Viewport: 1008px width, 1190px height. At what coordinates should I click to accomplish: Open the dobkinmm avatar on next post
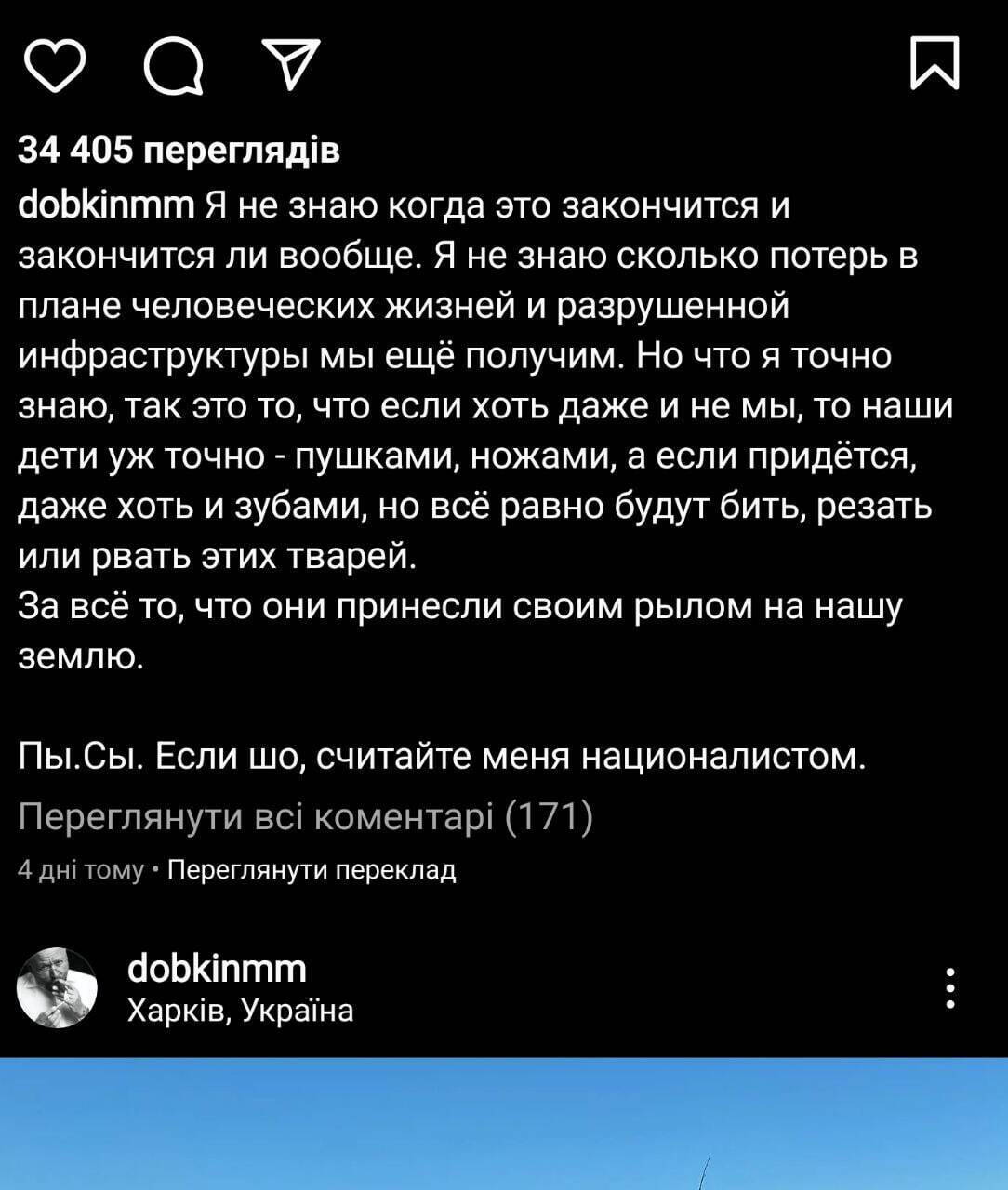coord(58,987)
